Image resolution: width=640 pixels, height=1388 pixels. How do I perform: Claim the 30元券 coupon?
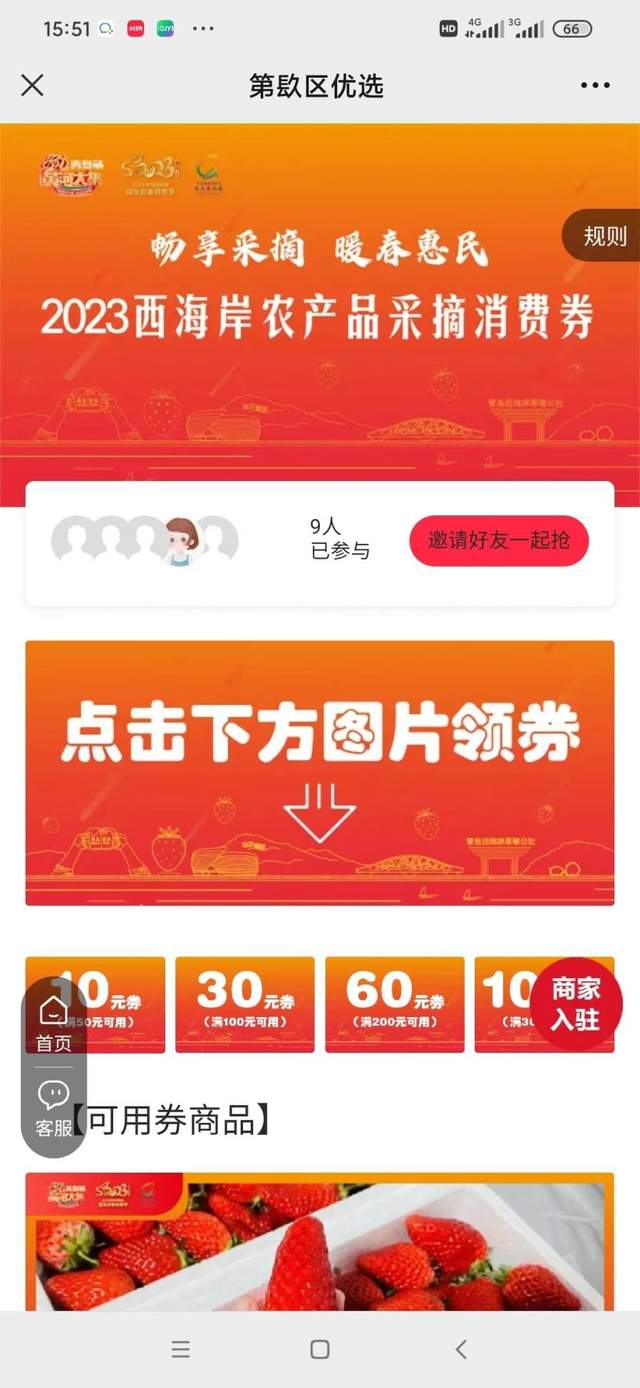tap(245, 1003)
